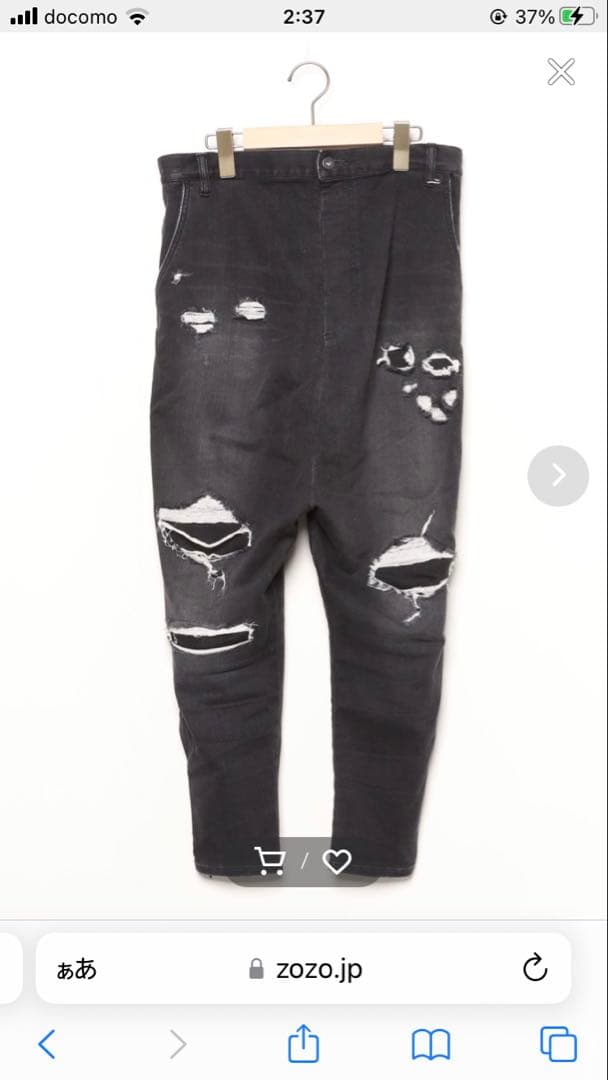This screenshot has height=1080, width=608.
Task: Close the product image viewer
Action: point(561,72)
